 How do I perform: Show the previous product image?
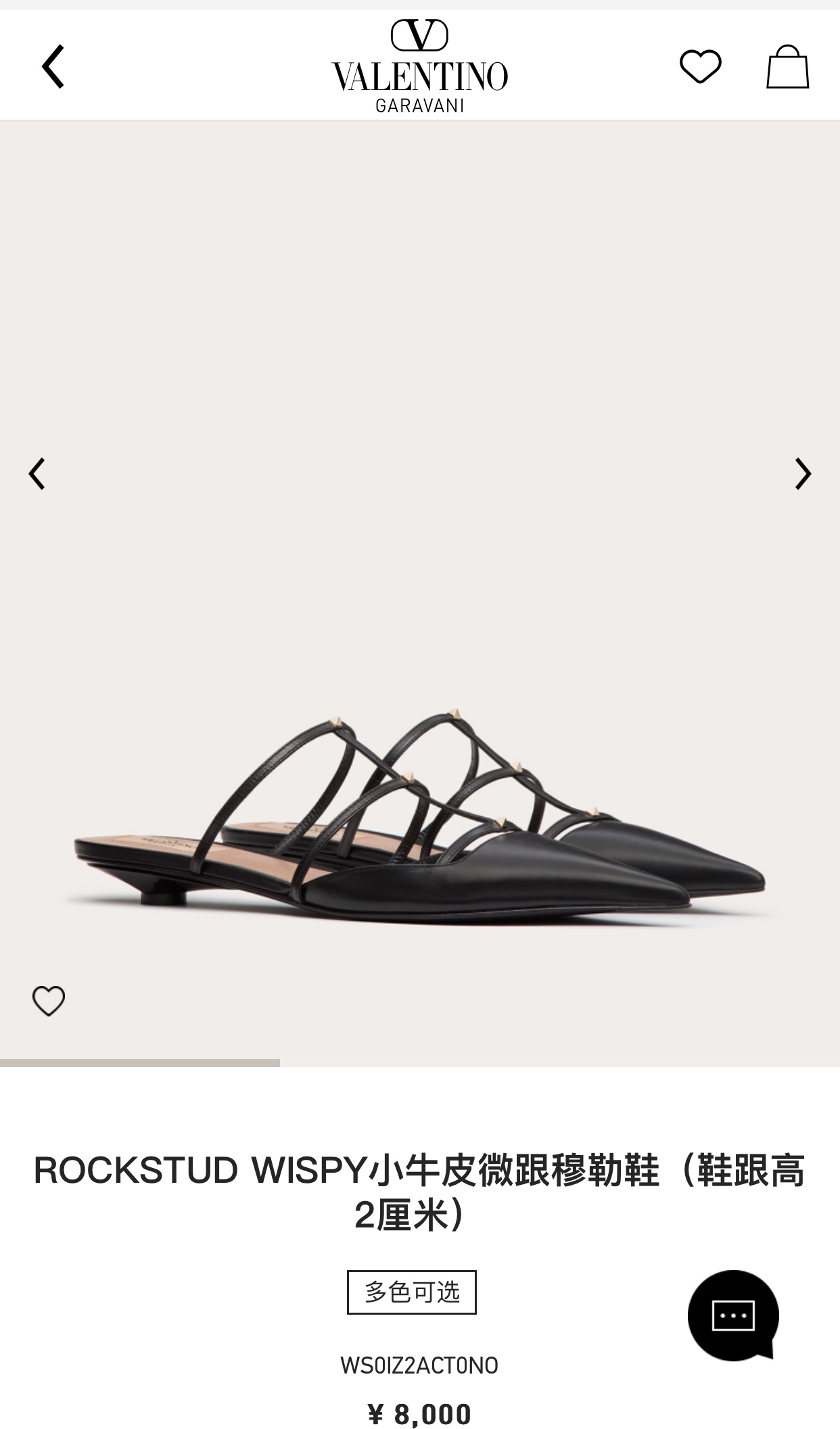(x=37, y=473)
